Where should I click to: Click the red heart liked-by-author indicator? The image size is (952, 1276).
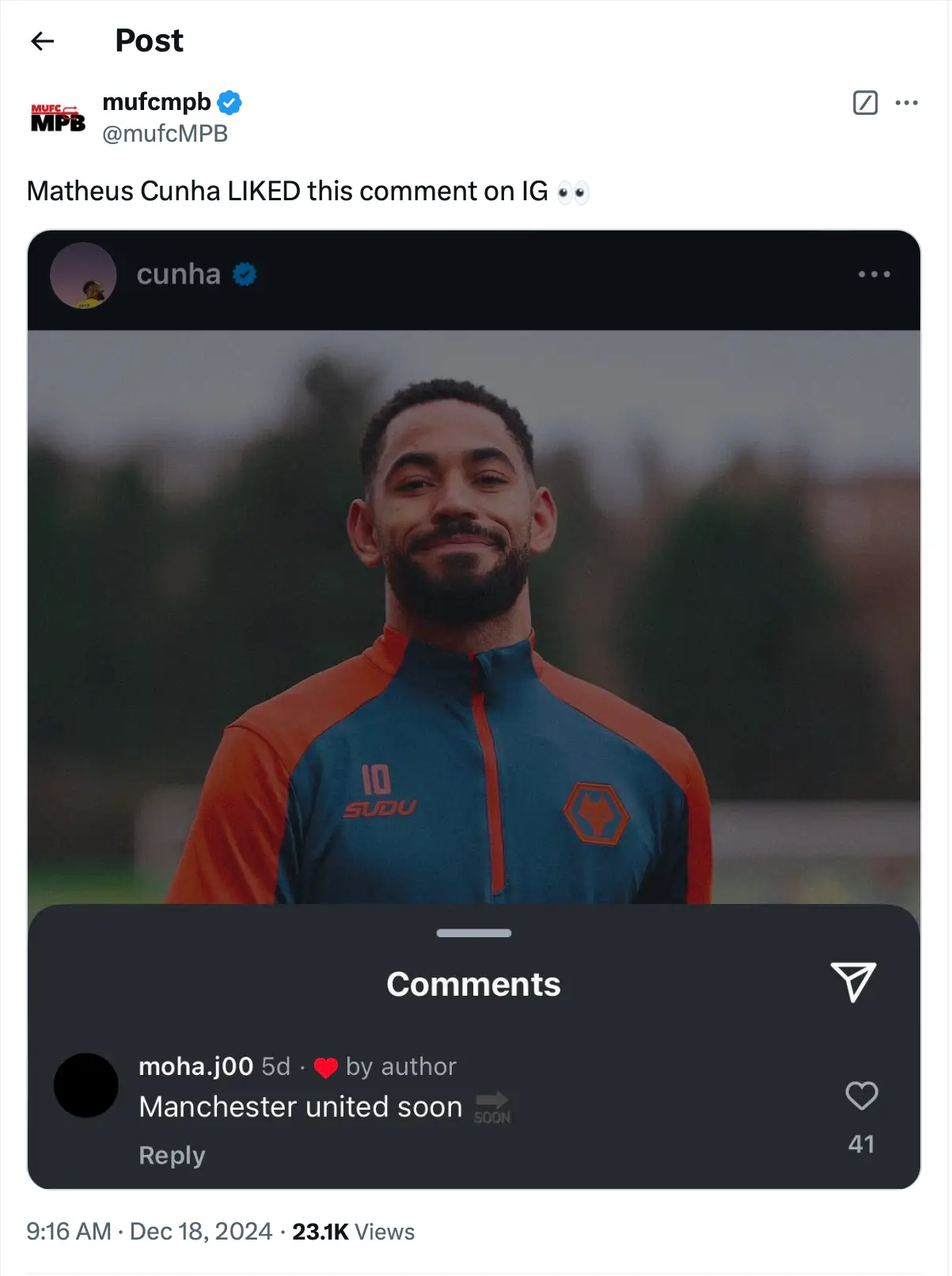(x=327, y=1065)
